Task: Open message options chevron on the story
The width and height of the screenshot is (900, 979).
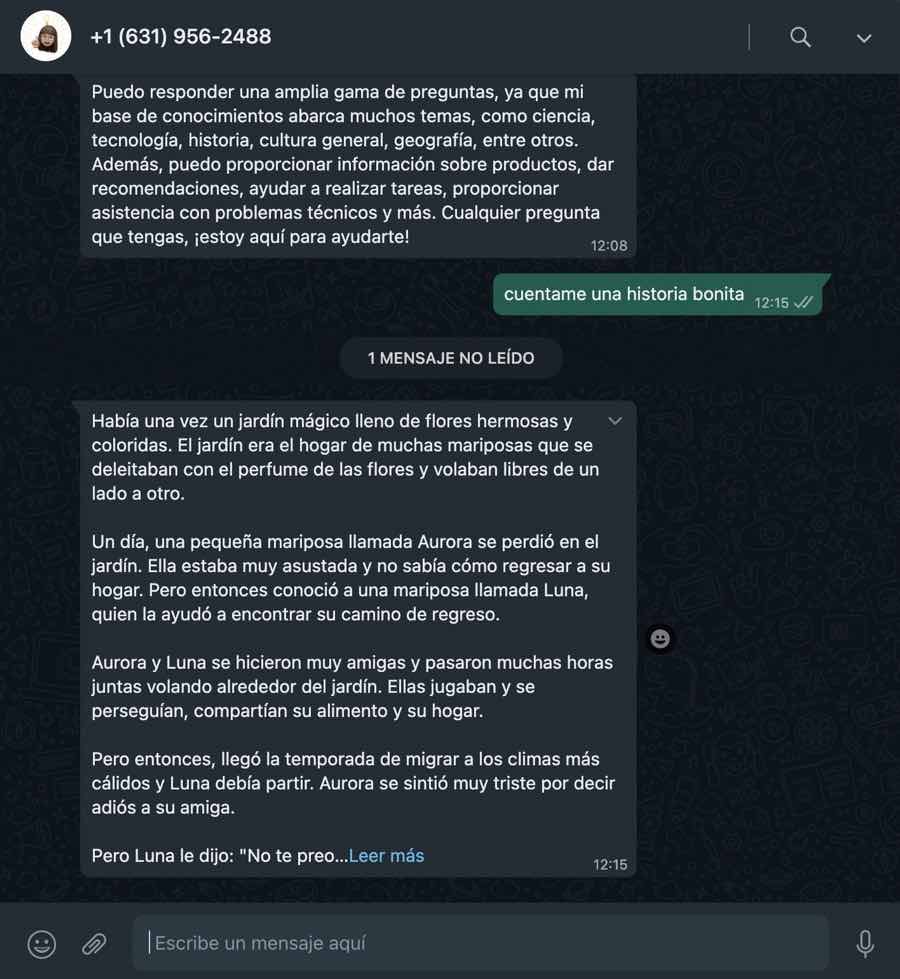Action: tap(615, 421)
